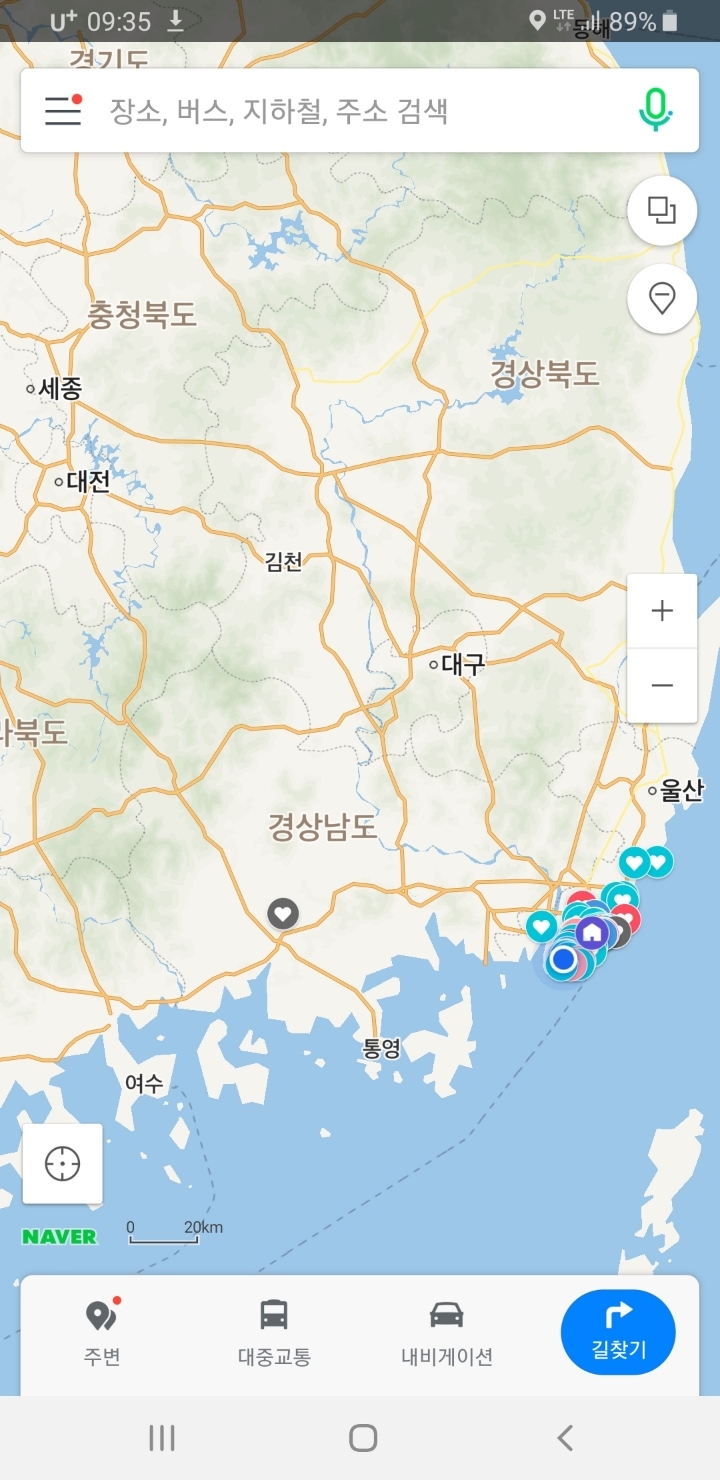Tap the white house marker in the cluster
This screenshot has width=720, height=1480.
click(x=593, y=932)
